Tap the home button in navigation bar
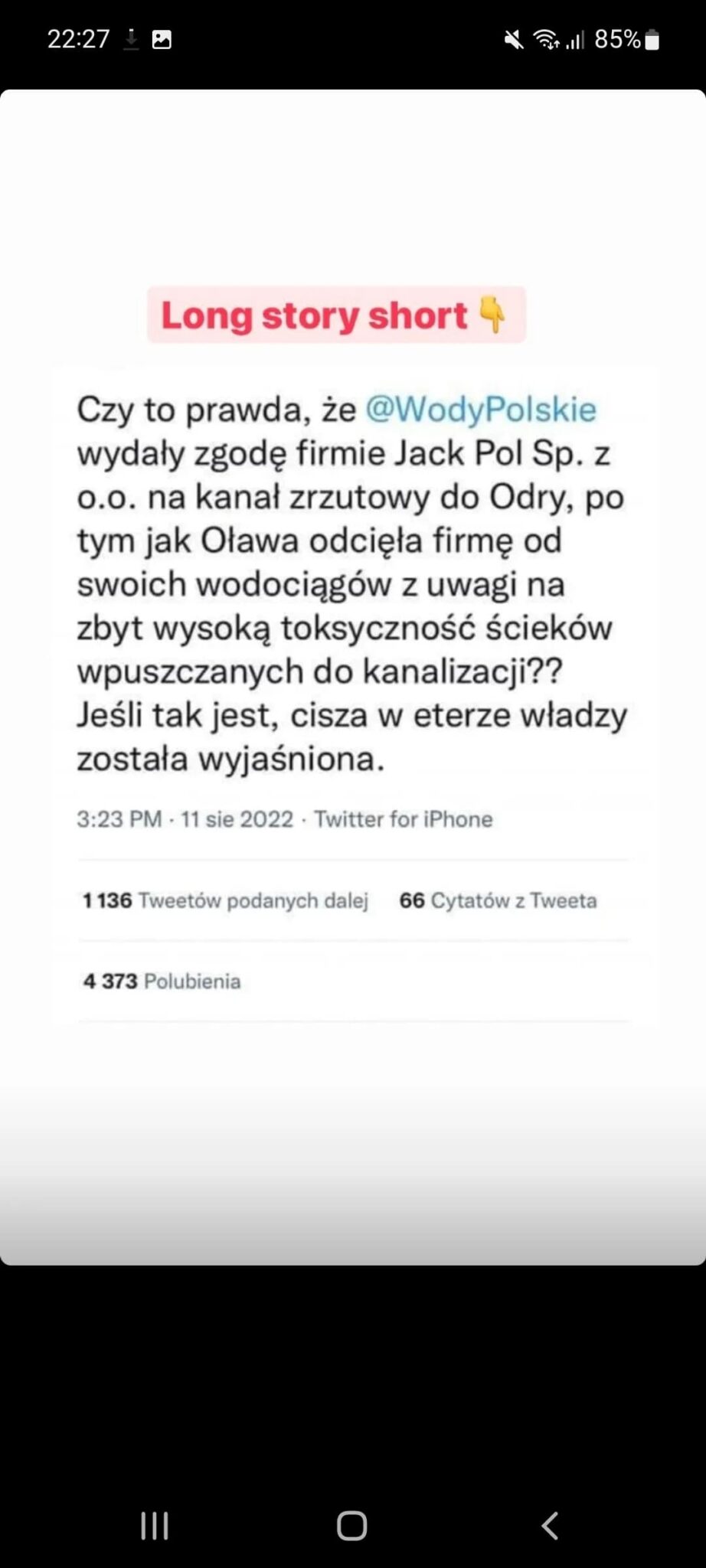The height and width of the screenshot is (1568, 706). pyautogui.click(x=352, y=1525)
